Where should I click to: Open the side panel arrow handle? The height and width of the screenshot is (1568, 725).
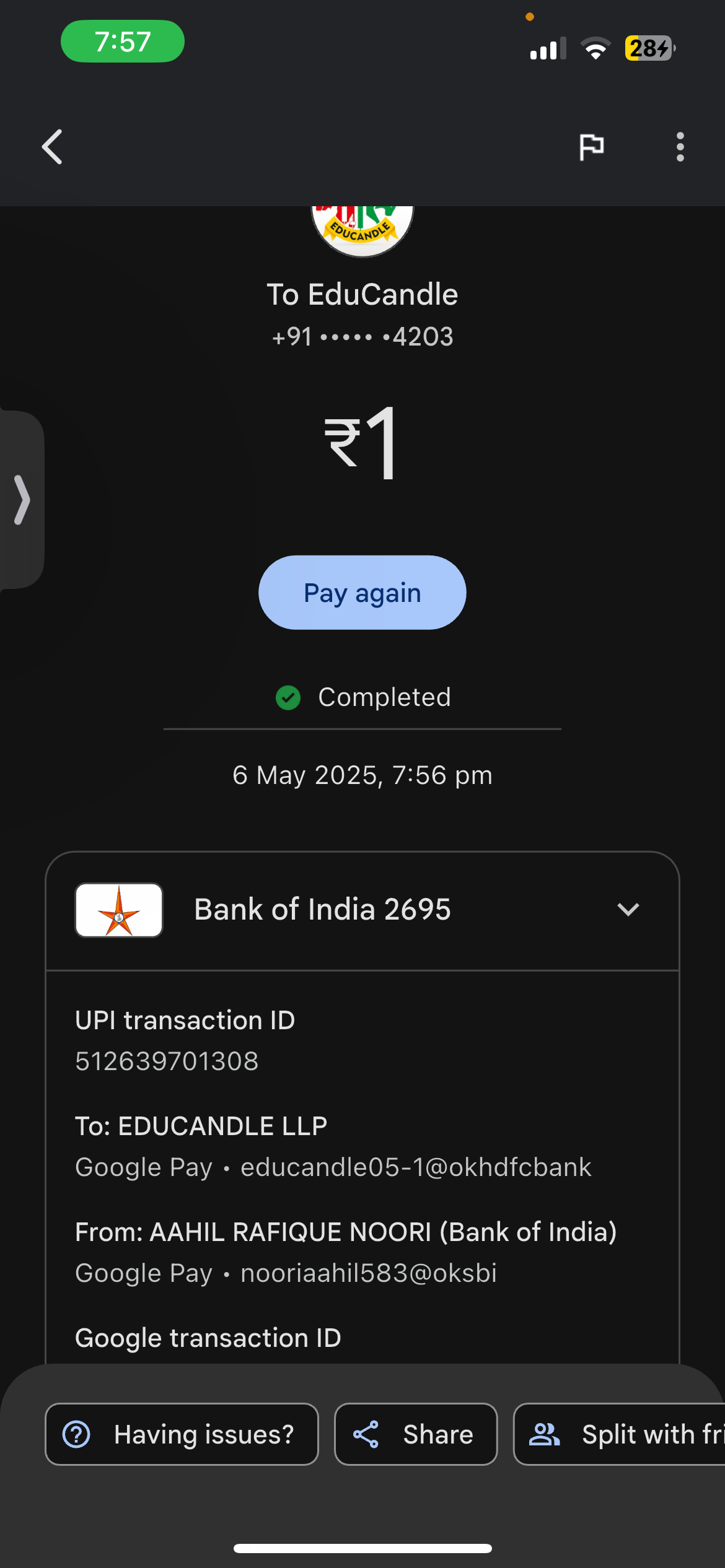point(22,500)
